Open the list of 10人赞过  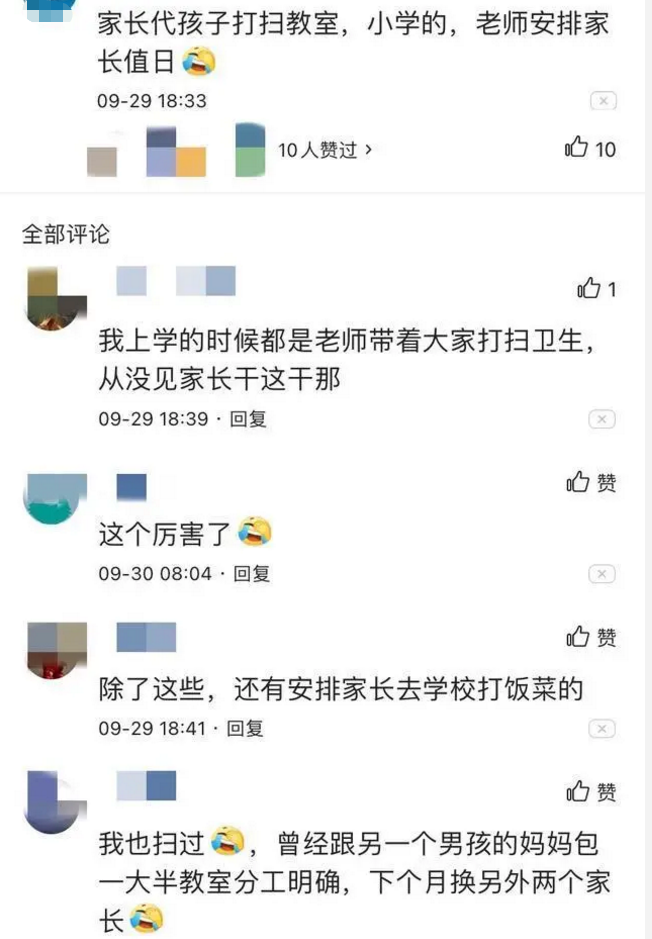324,150
